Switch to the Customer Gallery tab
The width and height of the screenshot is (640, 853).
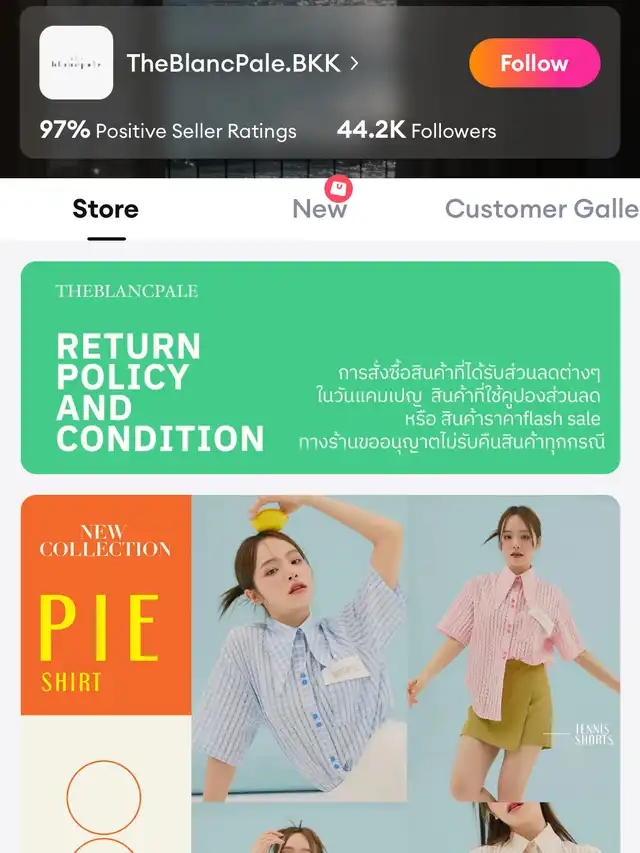tap(540, 208)
